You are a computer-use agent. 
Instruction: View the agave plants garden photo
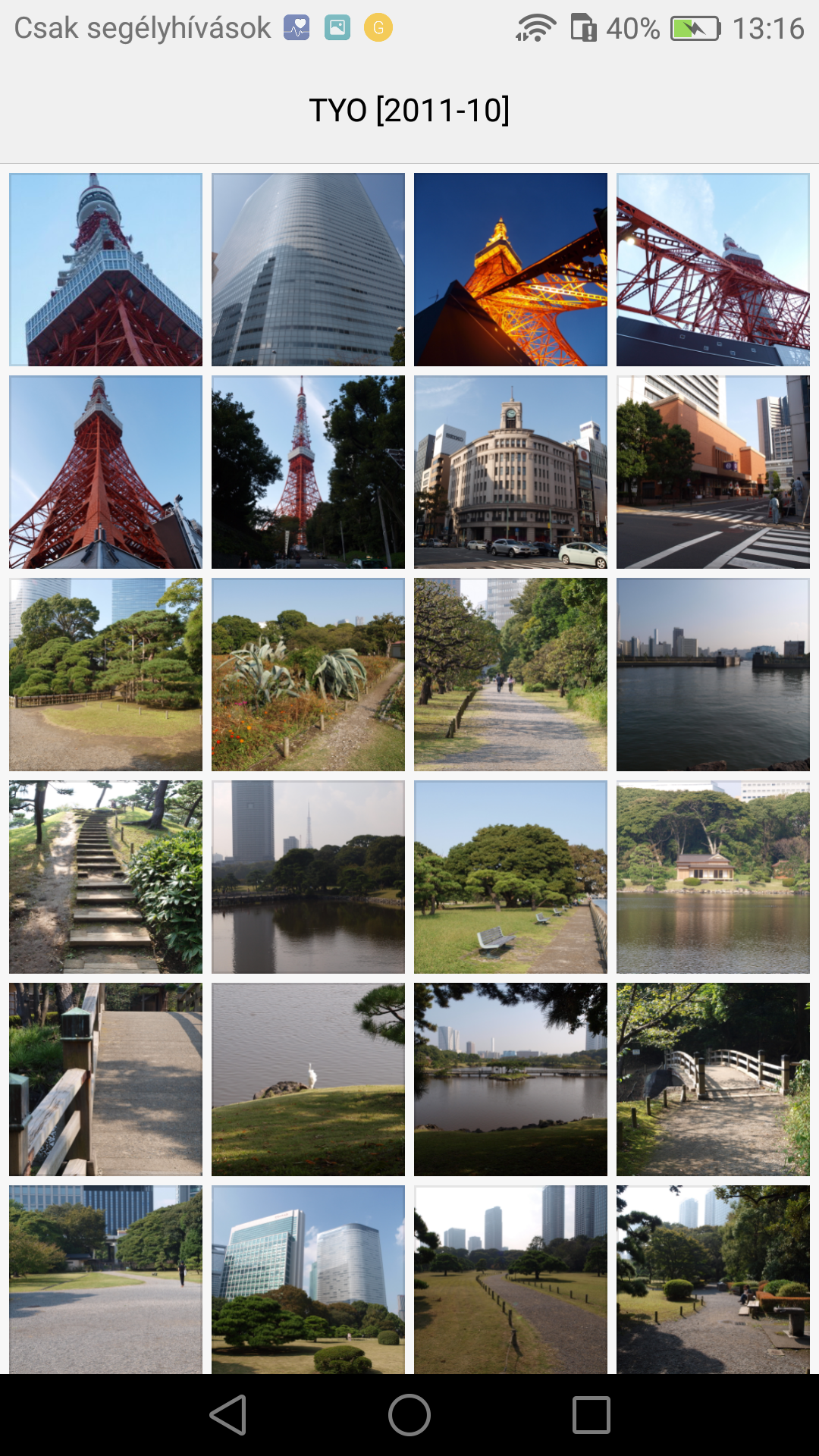(x=308, y=674)
